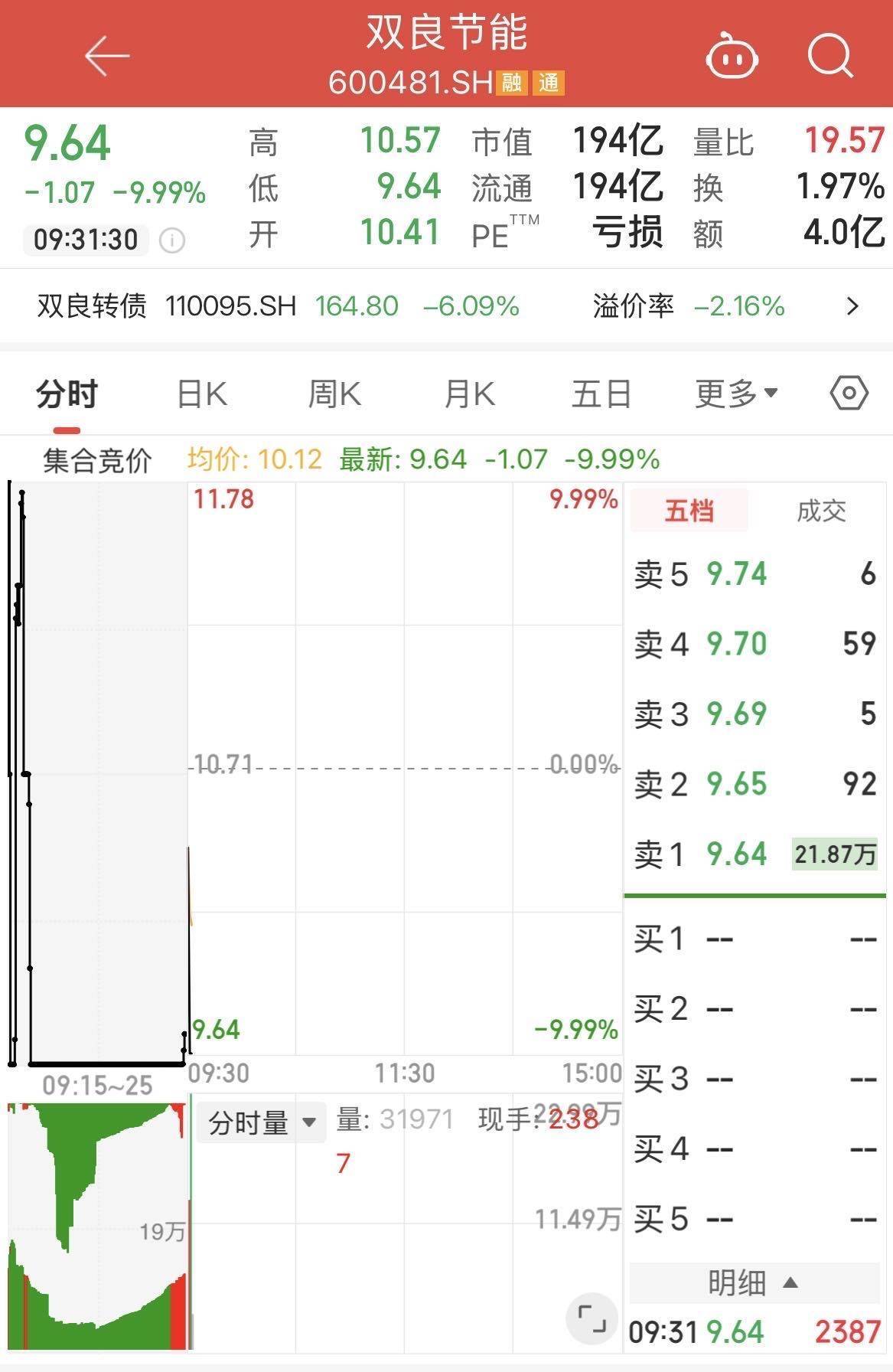Toggle the 明细 details expander
Screen dimensions: 893x1372
[x=753, y=1282]
